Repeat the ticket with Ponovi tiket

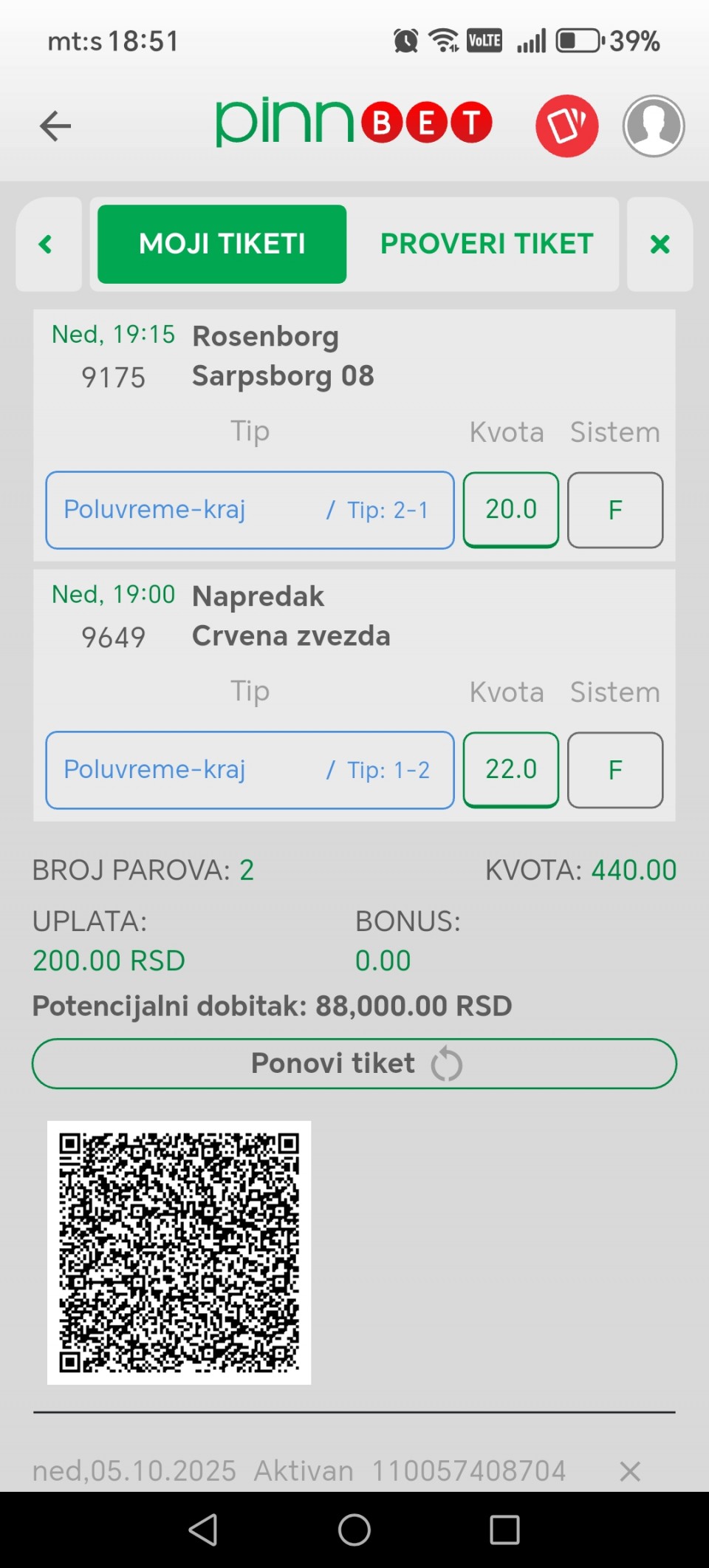pyautogui.click(x=354, y=1064)
